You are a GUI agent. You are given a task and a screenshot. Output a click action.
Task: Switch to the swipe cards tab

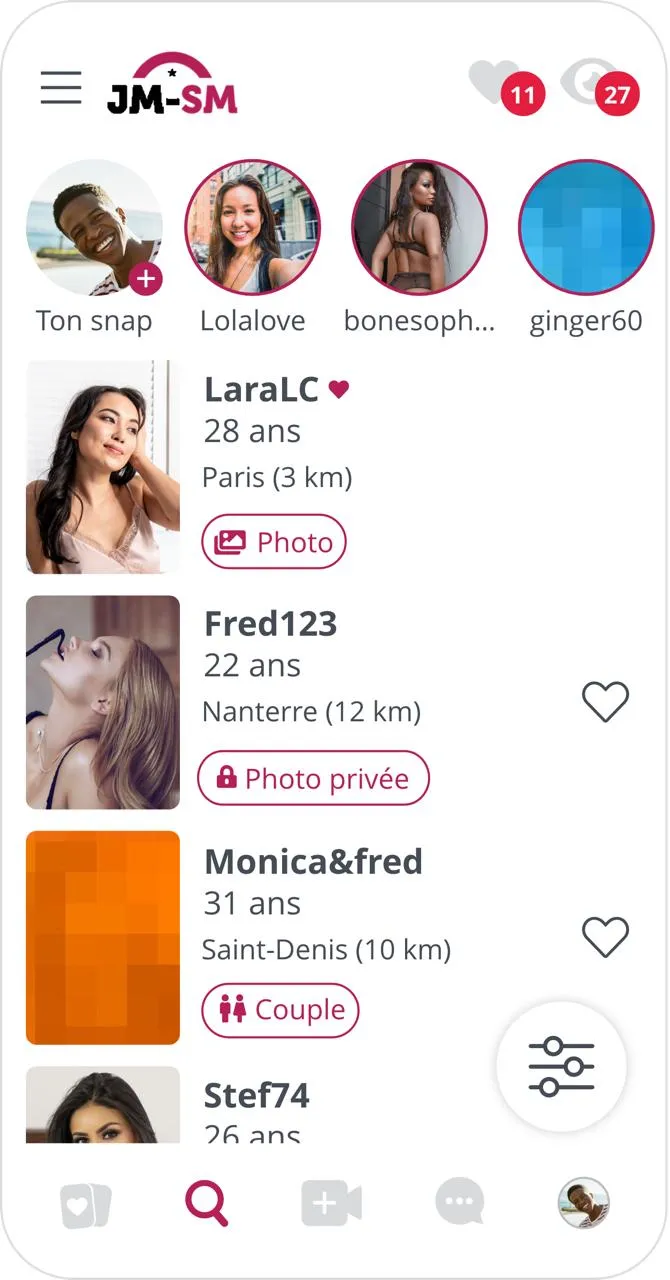pos(86,1204)
